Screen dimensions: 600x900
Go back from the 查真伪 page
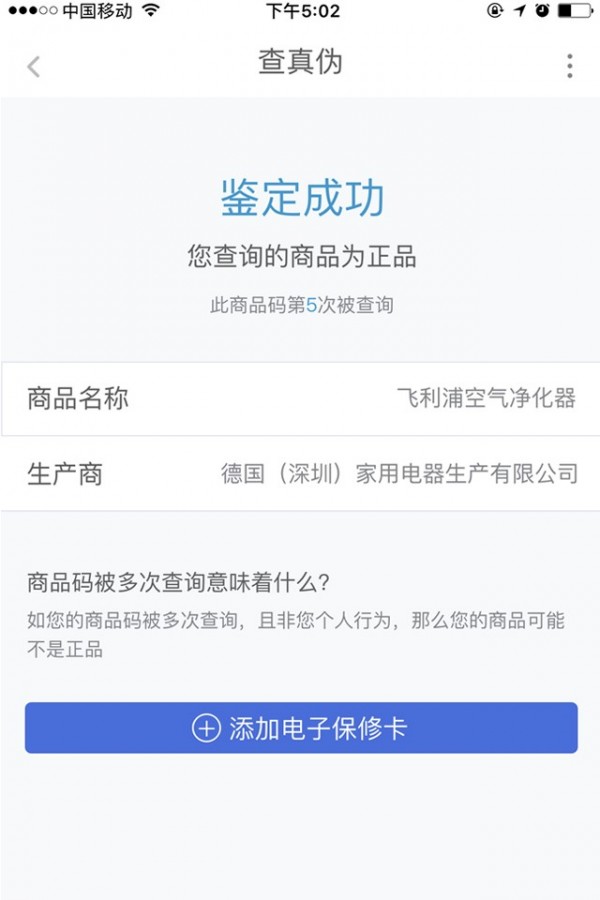[x=34, y=66]
